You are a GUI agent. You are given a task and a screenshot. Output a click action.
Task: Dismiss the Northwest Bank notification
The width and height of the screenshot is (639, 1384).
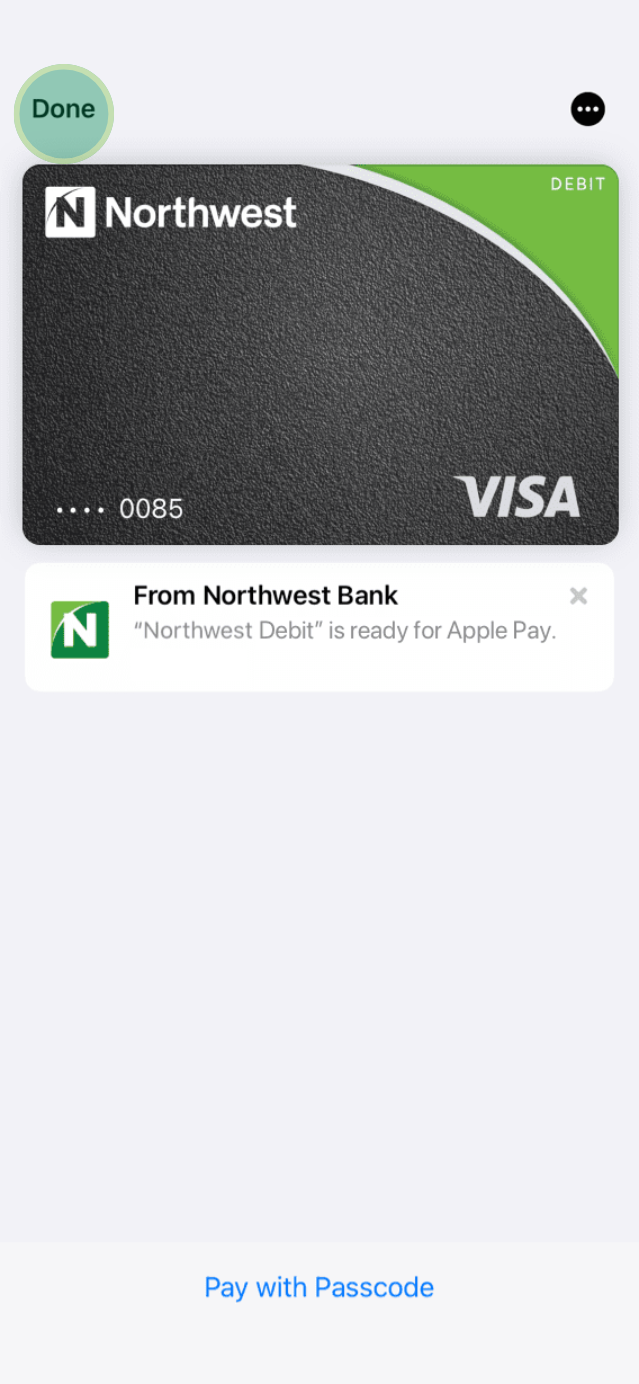click(578, 596)
